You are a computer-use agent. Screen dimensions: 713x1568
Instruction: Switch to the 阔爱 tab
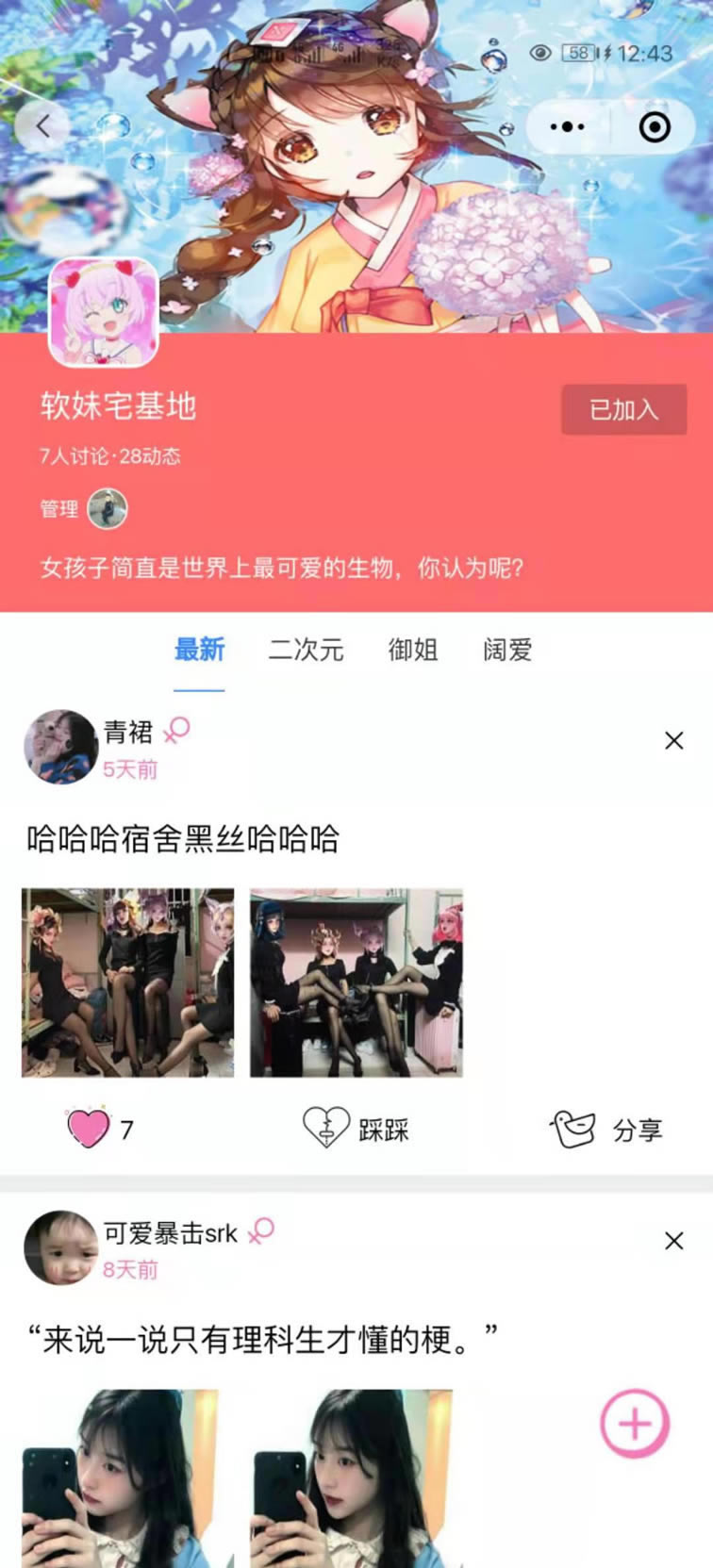tap(507, 650)
